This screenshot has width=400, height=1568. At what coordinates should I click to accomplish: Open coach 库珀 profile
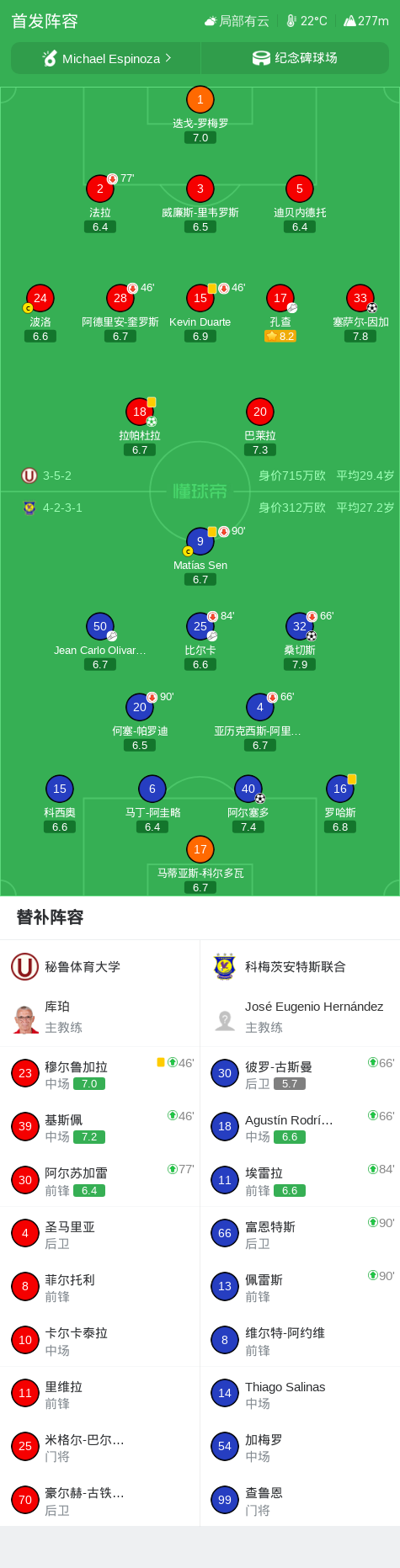99,1017
